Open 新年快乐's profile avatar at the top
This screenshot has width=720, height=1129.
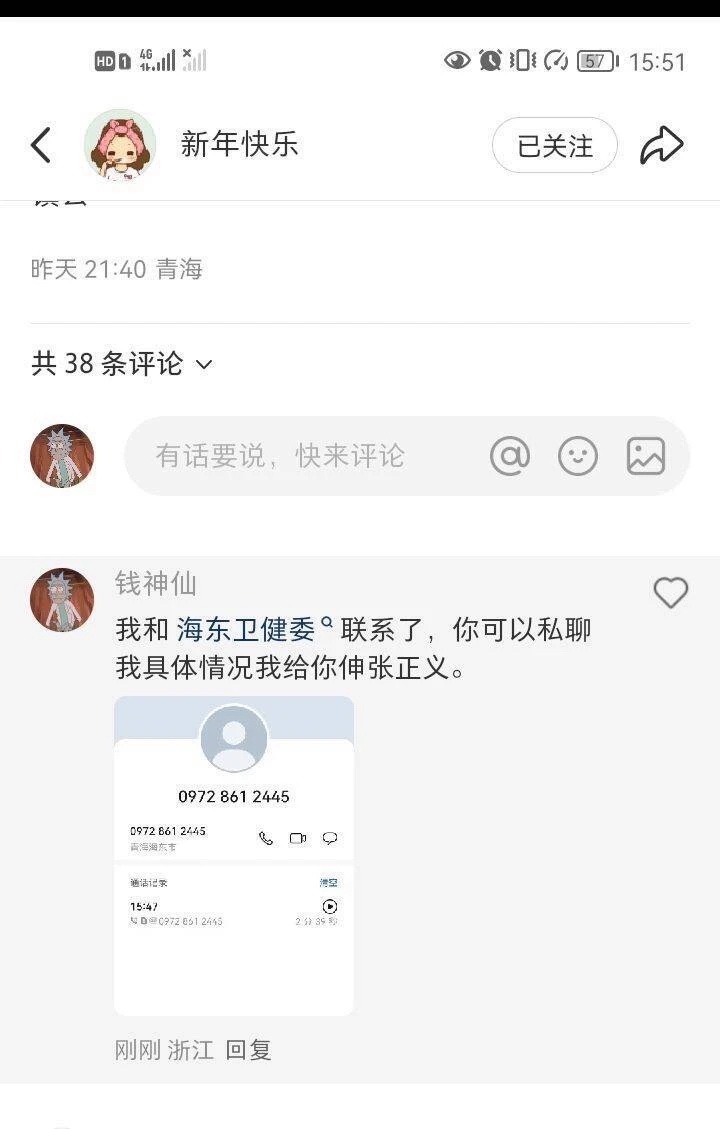[x=120, y=144]
